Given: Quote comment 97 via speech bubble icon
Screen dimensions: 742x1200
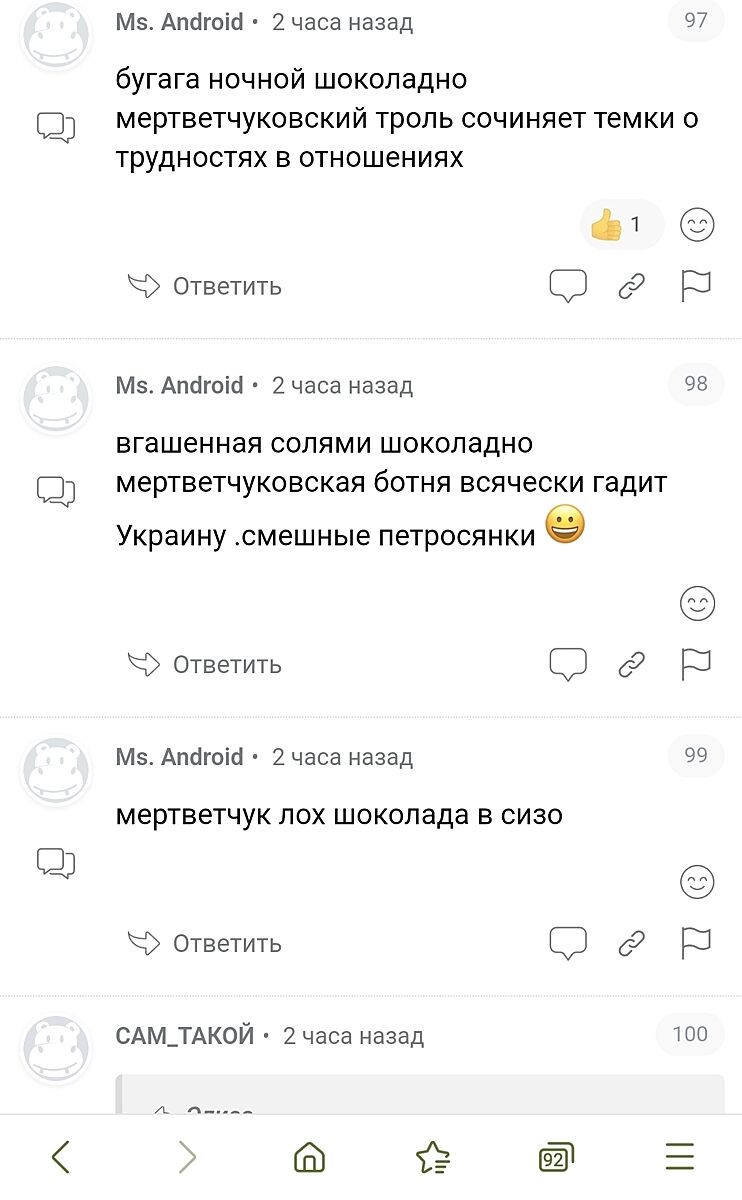Looking at the screenshot, I should tap(567, 287).
